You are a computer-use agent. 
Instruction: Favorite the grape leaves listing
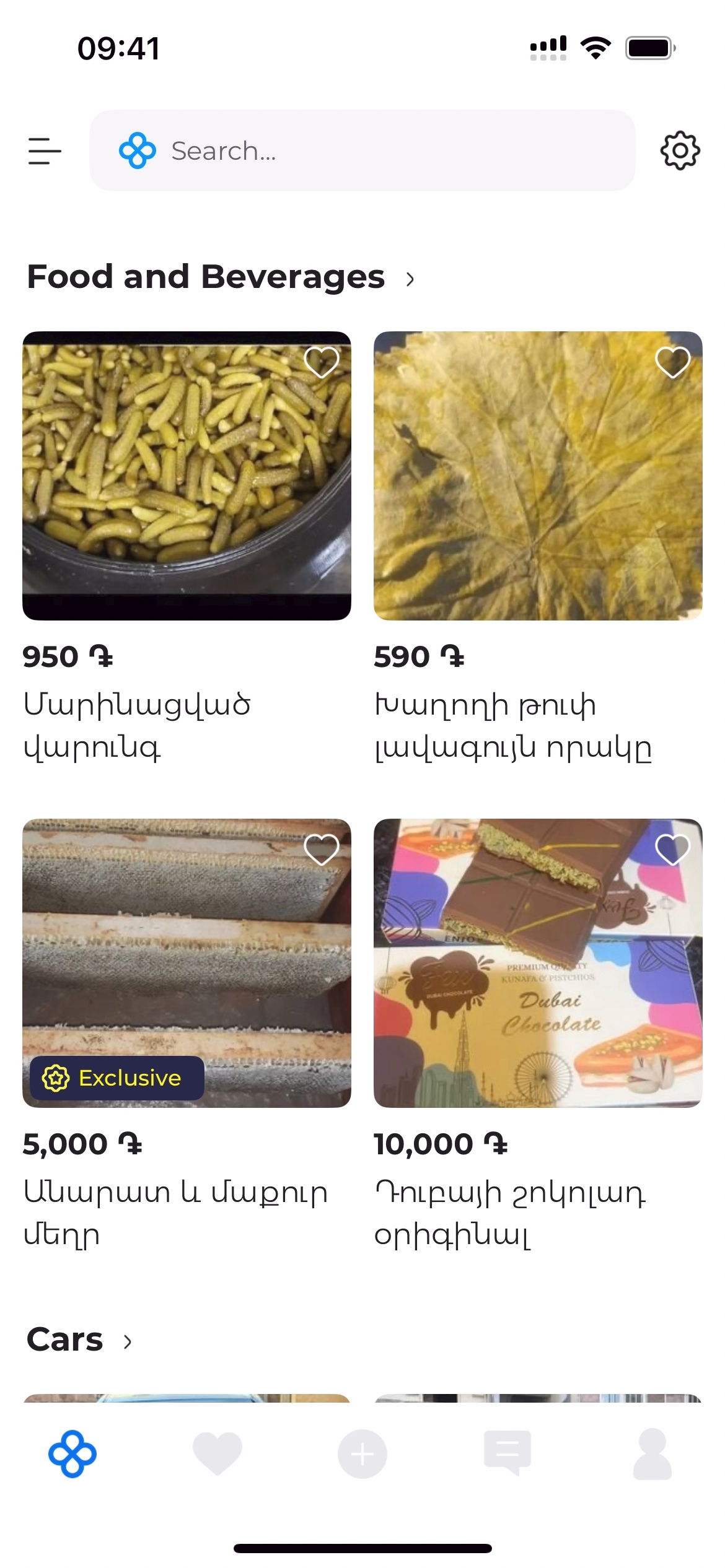click(672, 362)
